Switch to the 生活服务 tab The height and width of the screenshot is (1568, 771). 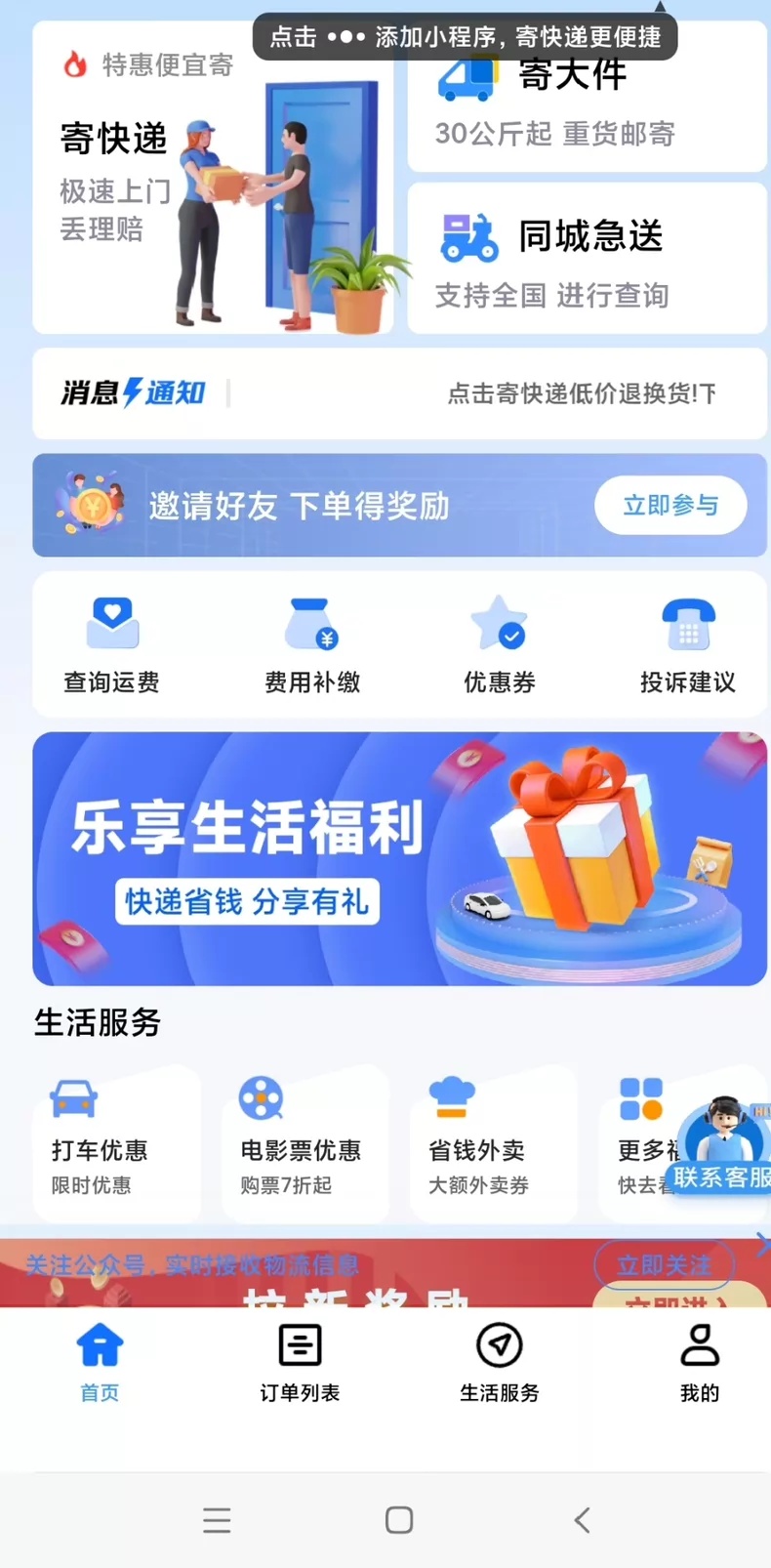(500, 1363)
